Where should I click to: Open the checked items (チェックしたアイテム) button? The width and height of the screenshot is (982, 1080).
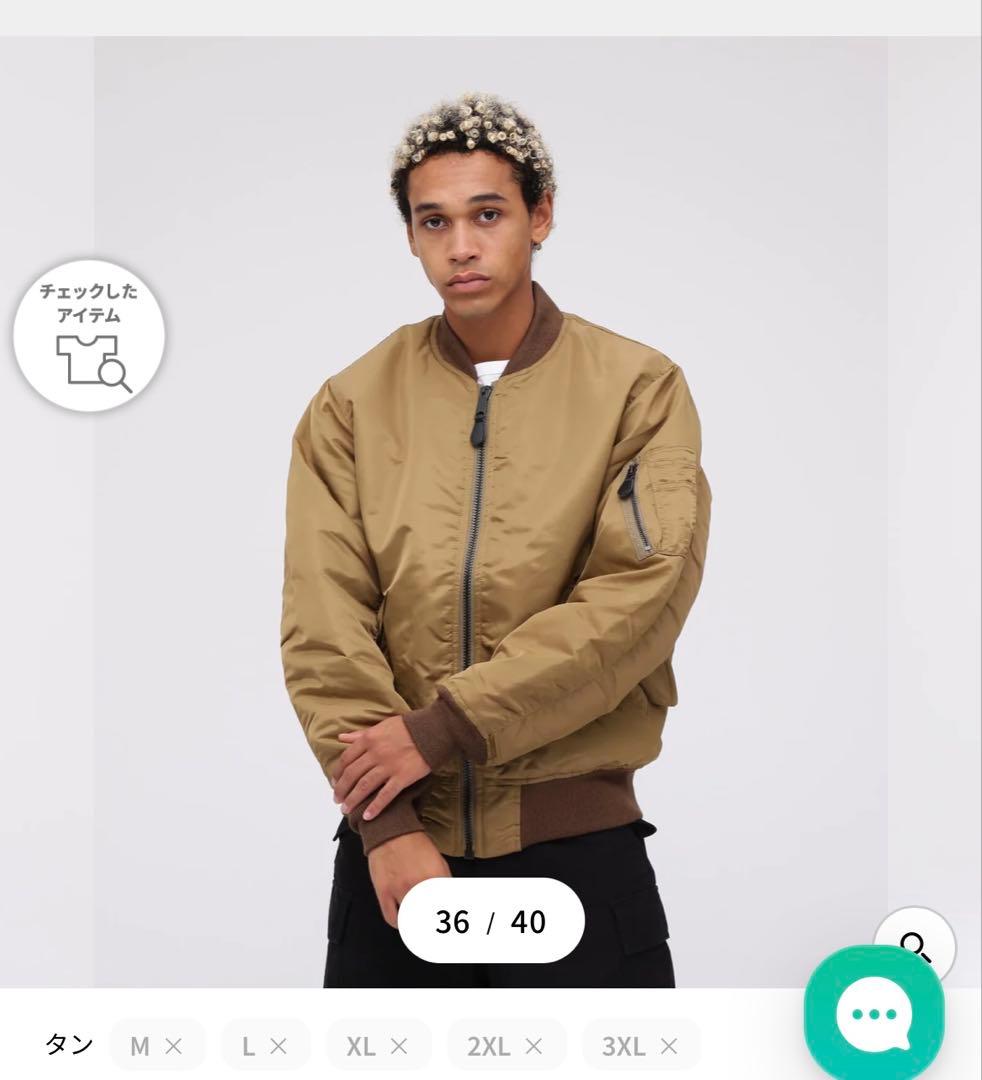coord(89,336)
